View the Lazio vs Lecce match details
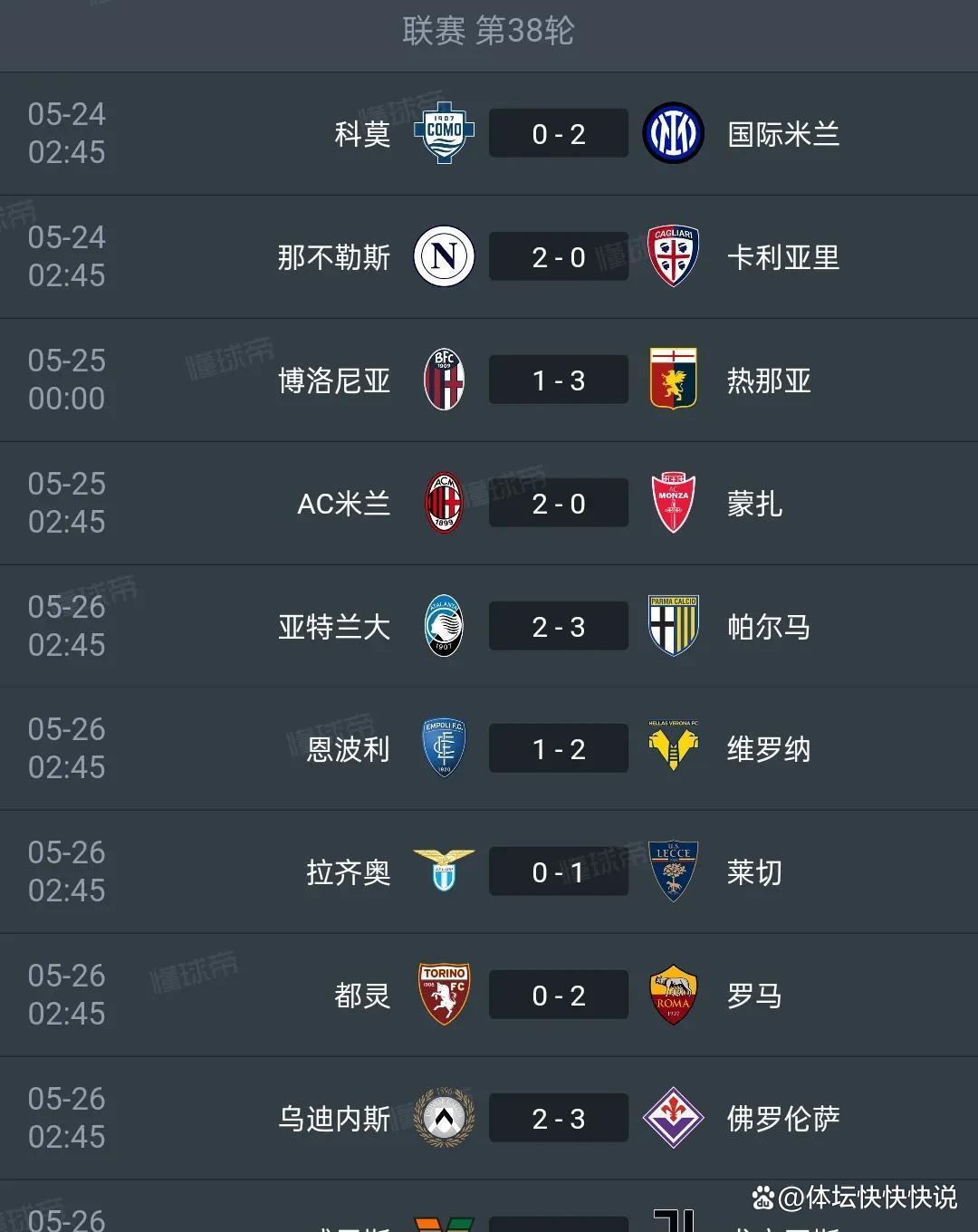978x1232 pixels. 558,872
